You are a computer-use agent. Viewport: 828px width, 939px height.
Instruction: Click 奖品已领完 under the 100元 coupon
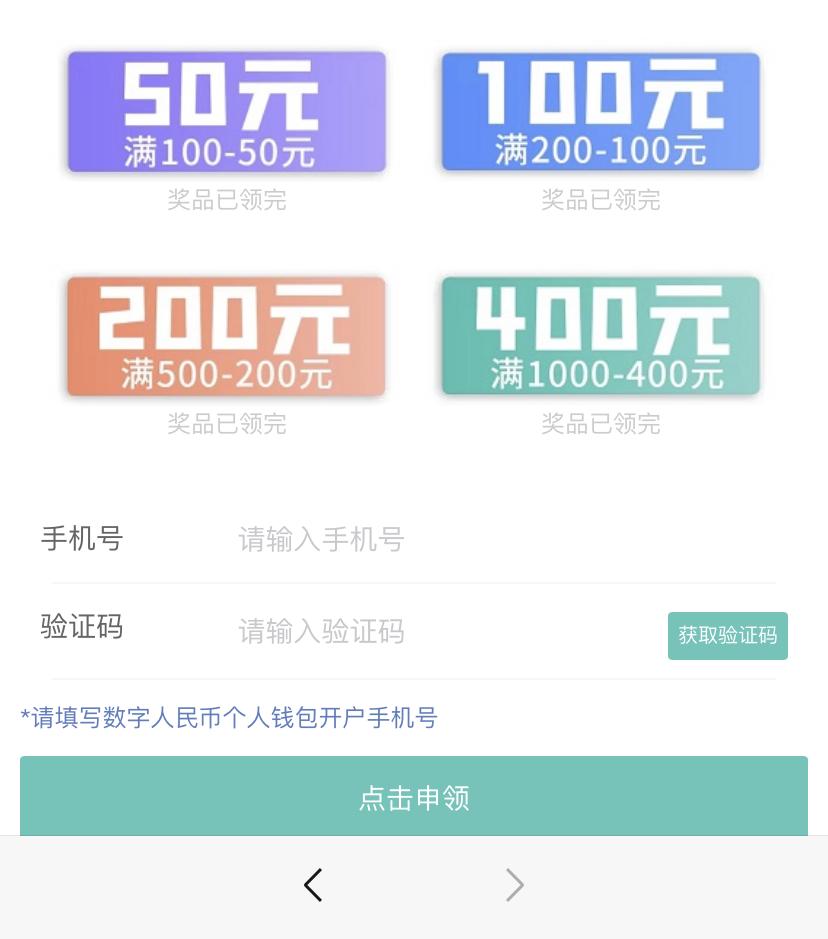click(600, 200)
